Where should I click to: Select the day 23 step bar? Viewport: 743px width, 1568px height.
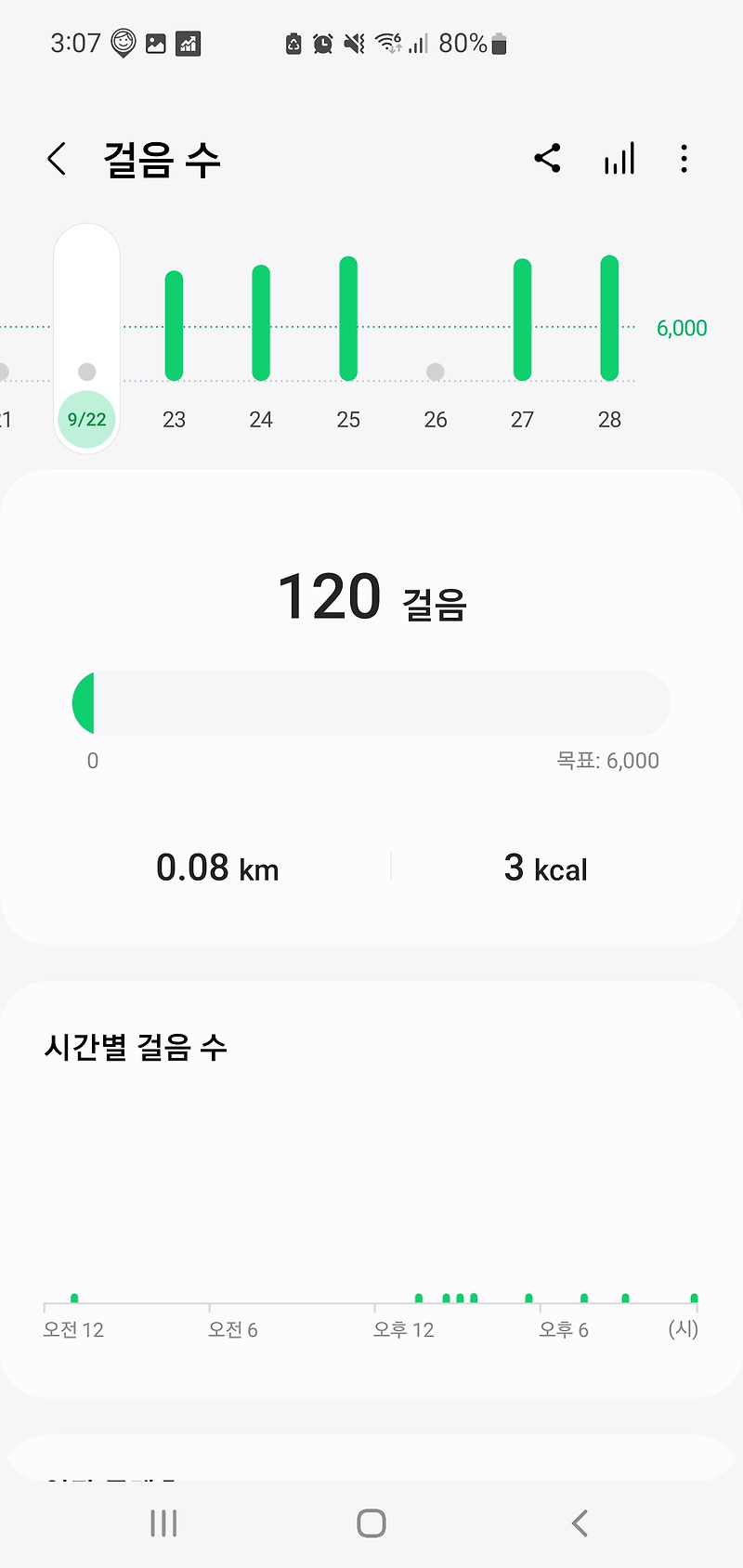click(x=174, y=325)
